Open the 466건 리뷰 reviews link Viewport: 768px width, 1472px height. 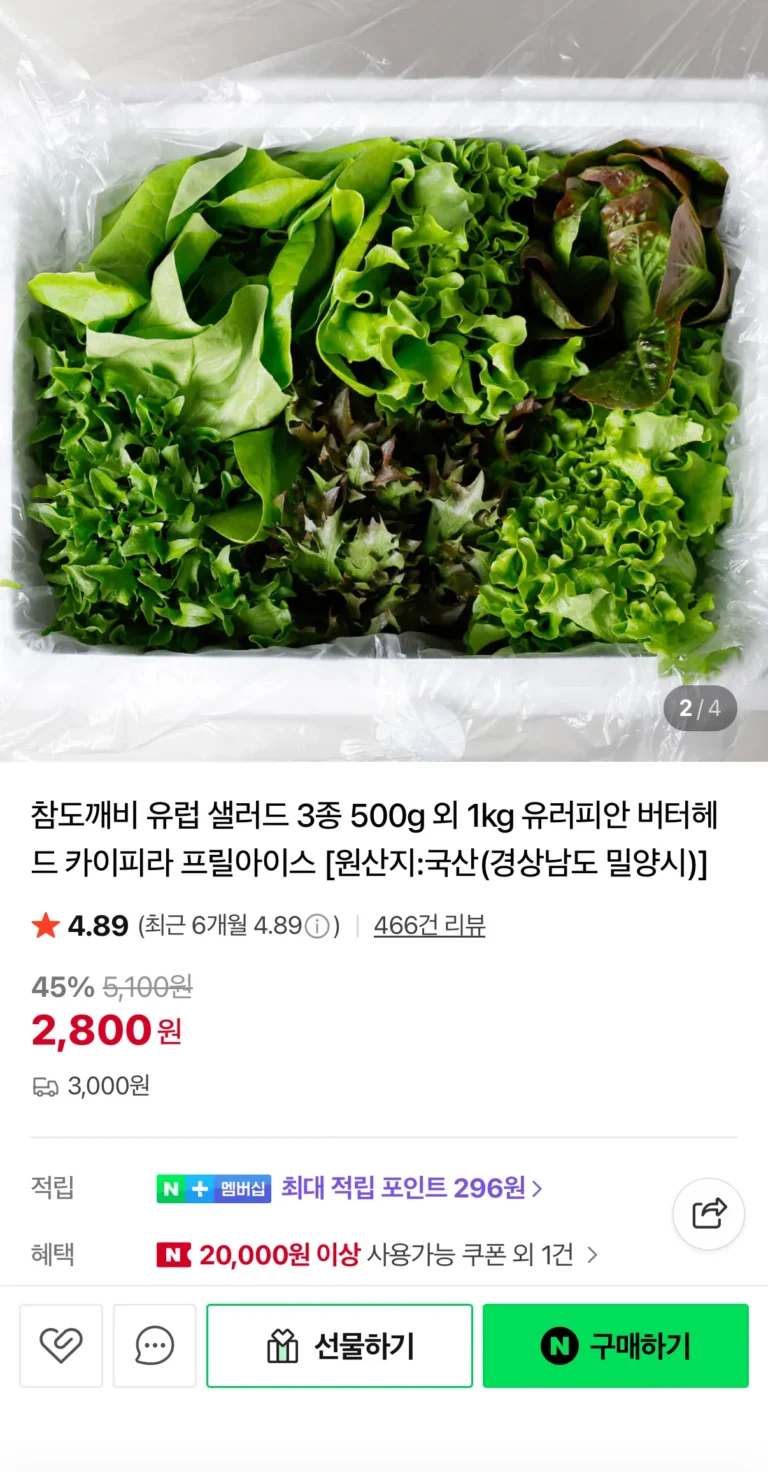click(x=429, y=926)
